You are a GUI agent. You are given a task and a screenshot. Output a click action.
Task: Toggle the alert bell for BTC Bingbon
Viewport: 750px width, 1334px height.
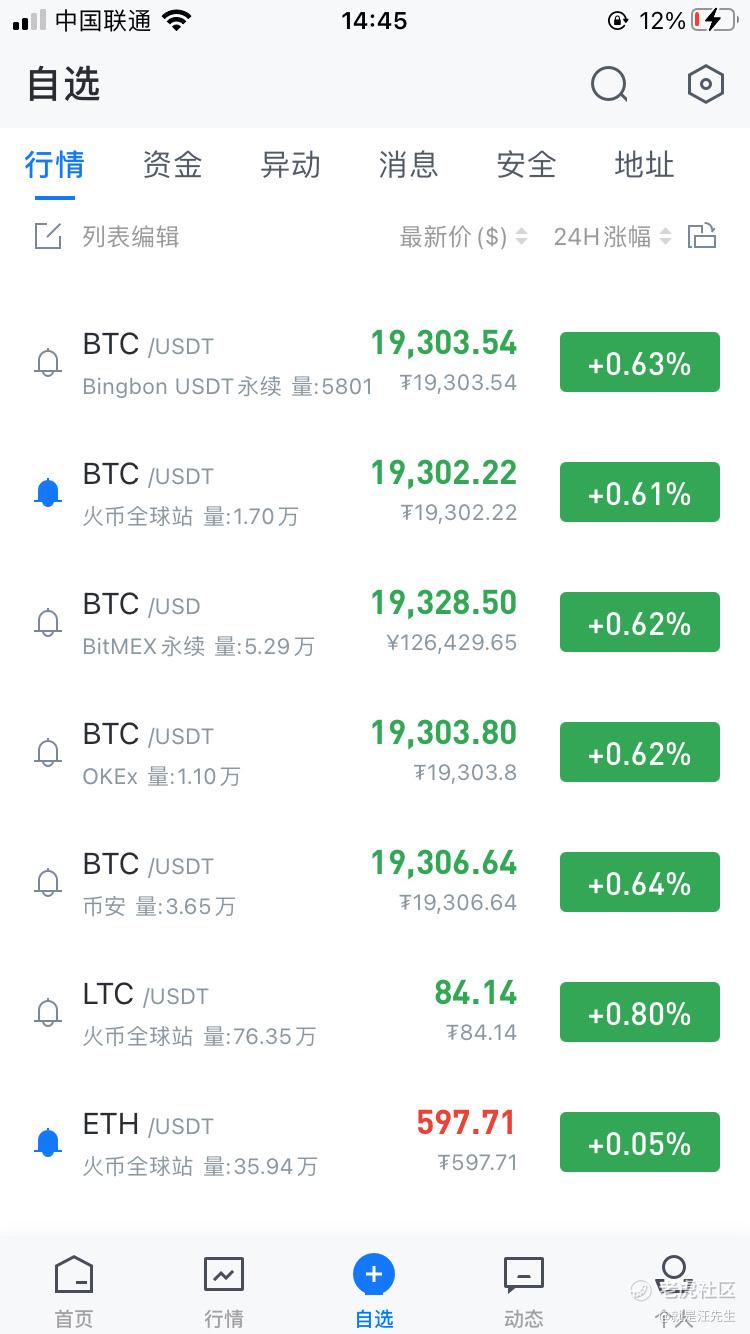(48, 362)
